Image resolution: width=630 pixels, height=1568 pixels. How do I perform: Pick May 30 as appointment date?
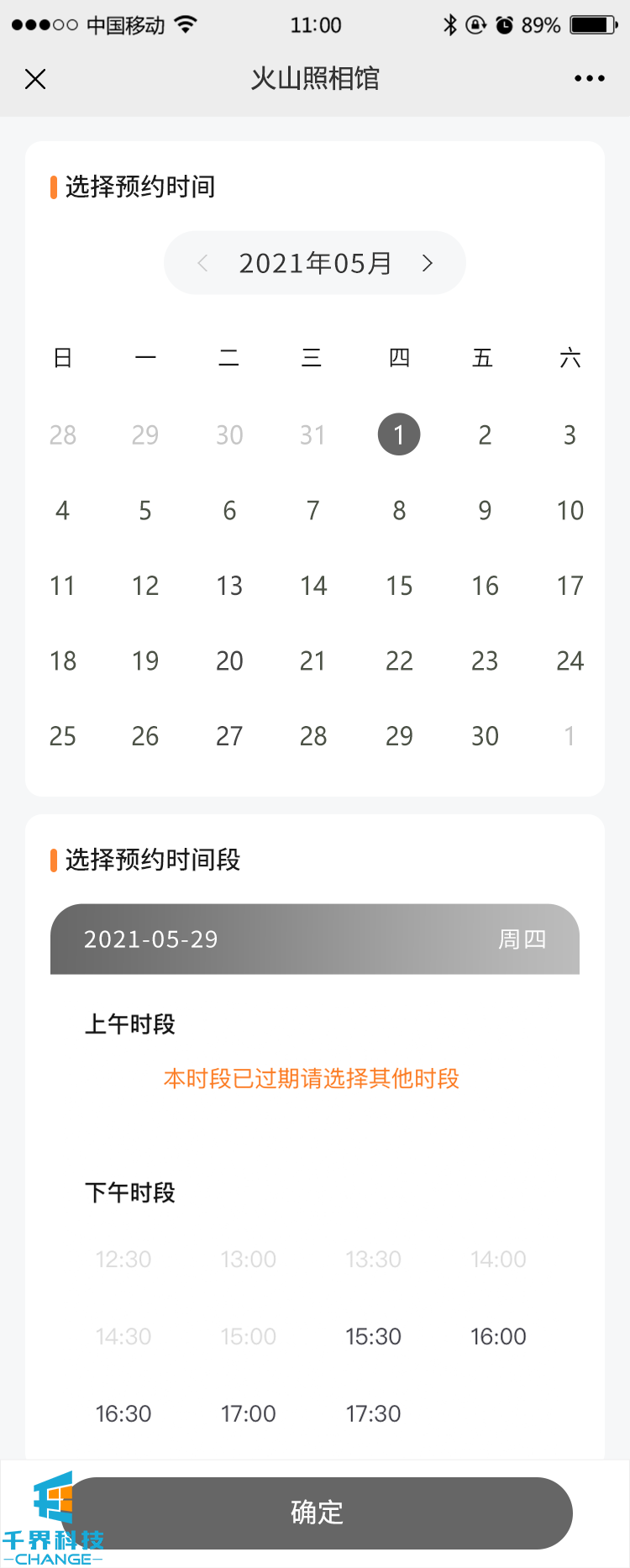pyautogui.click(x=485, y=736)
